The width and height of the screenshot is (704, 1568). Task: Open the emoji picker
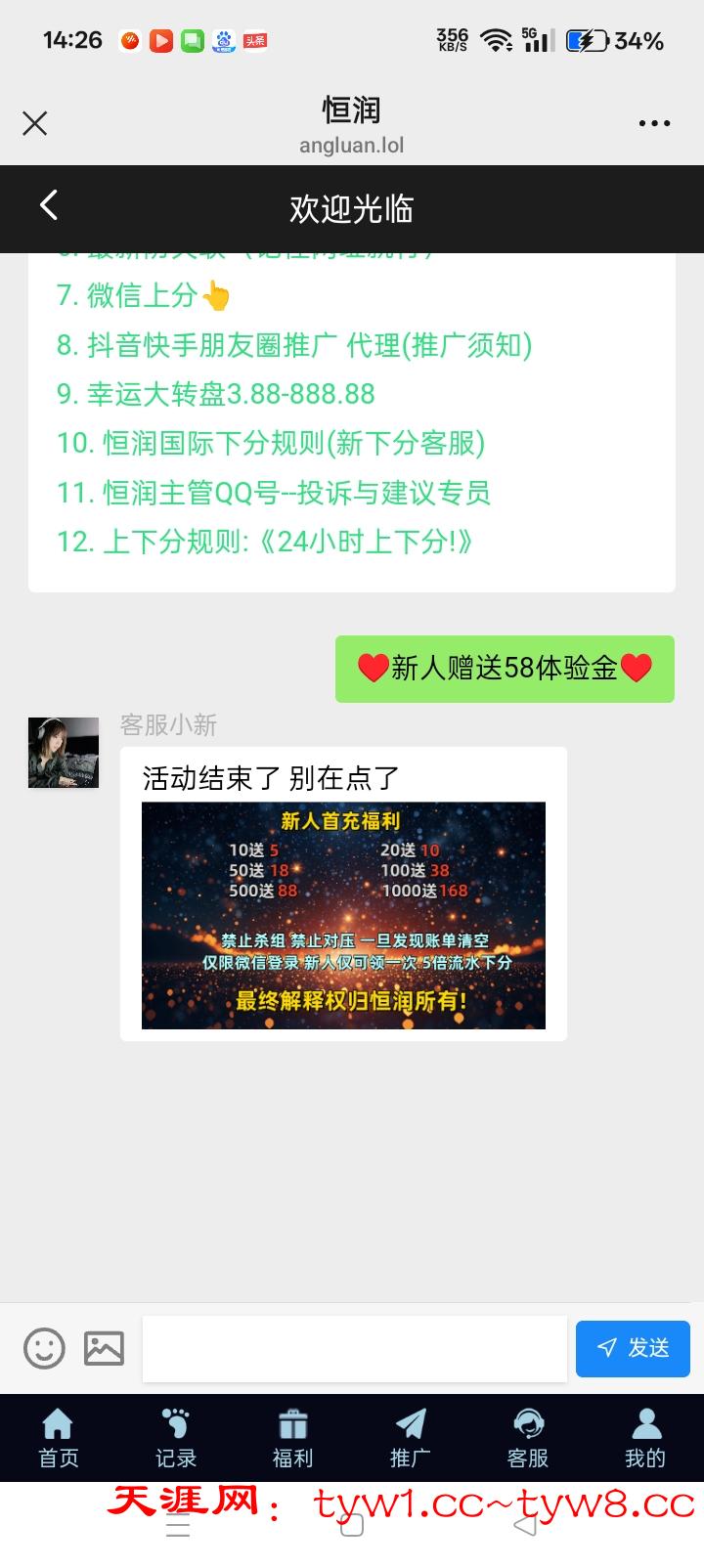44,1348
